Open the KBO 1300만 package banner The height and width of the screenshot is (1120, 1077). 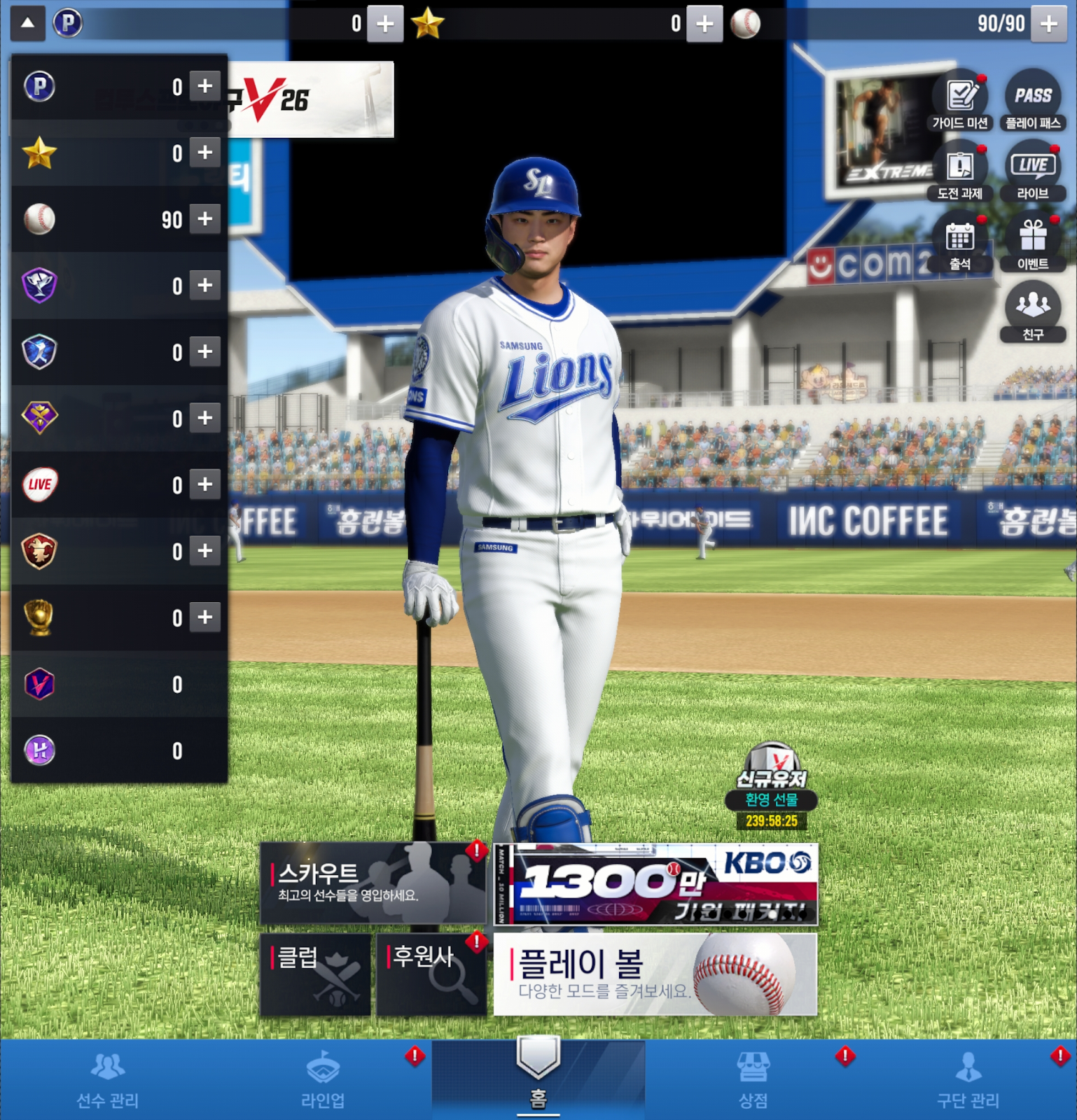655,884
